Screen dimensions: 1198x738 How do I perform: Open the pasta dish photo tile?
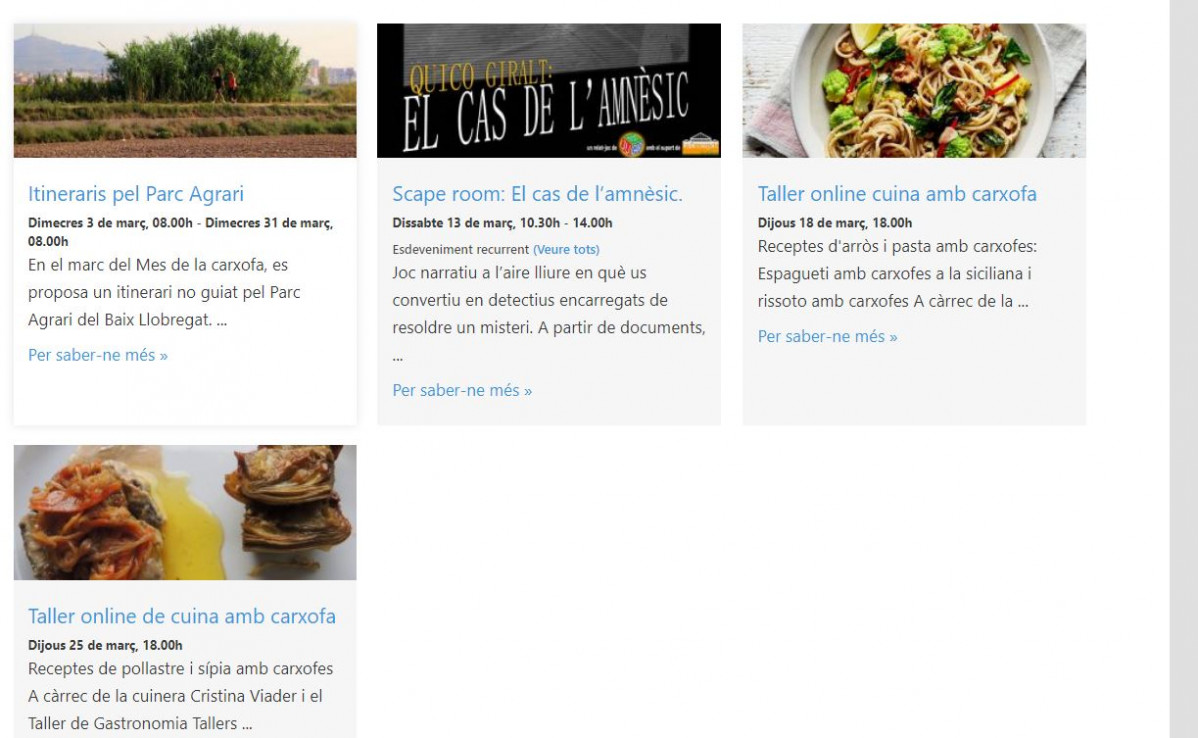click(913, 91)
